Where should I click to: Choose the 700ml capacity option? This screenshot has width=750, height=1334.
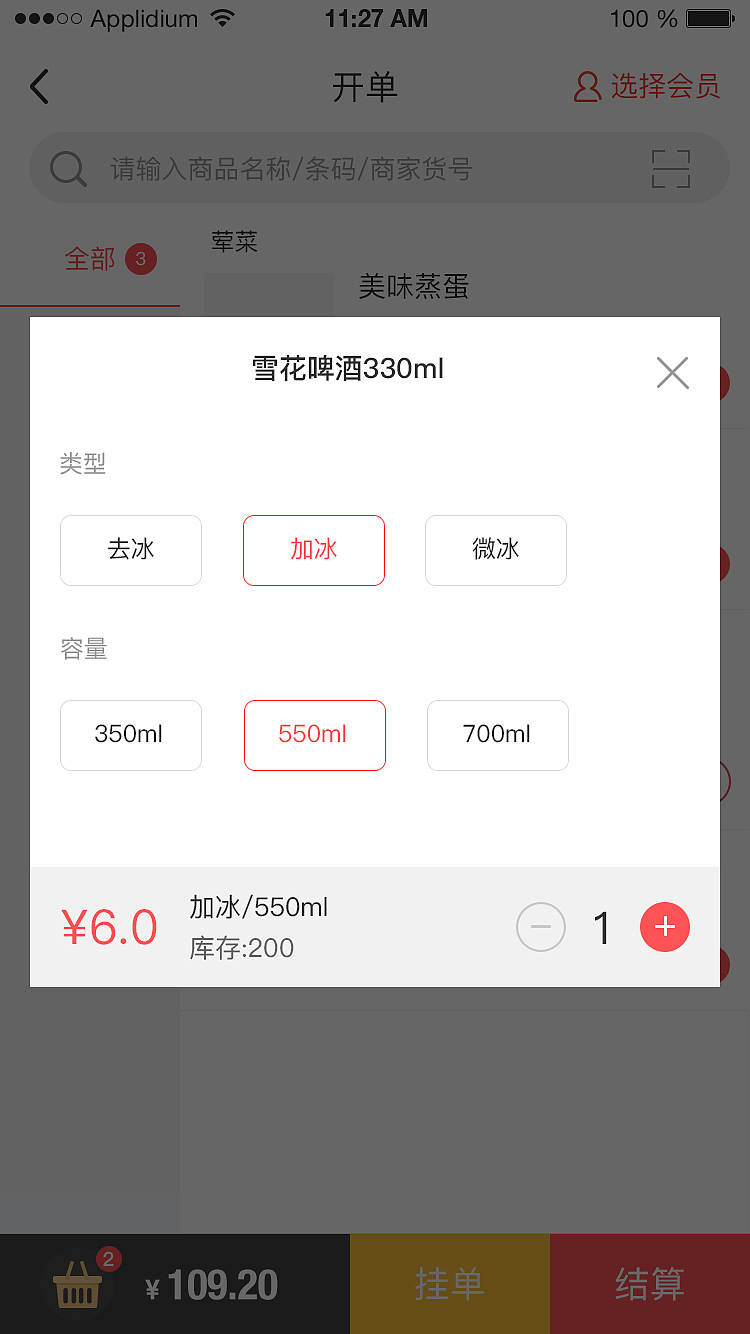497,735
